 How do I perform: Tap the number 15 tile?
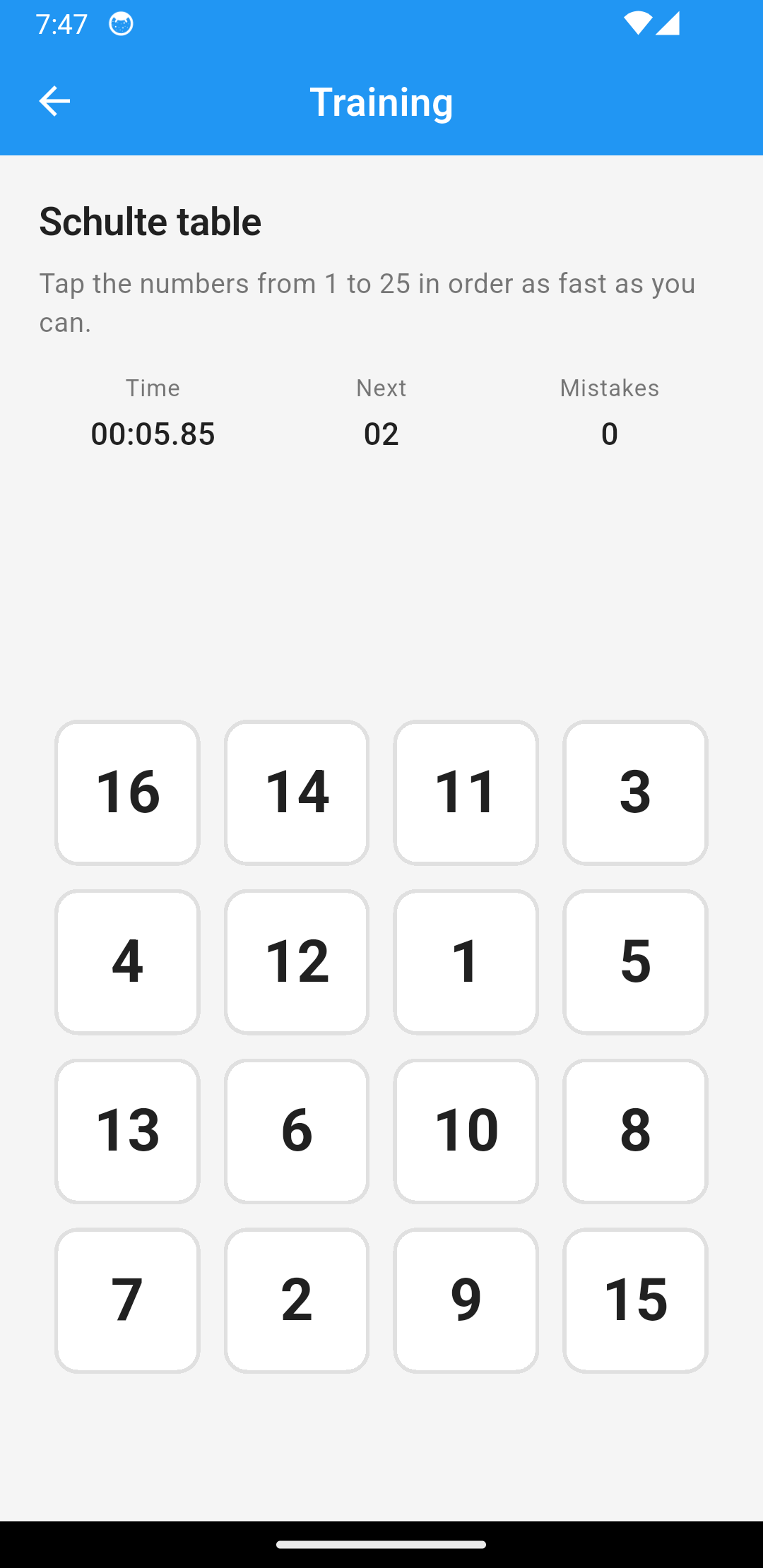[635, 1300]
